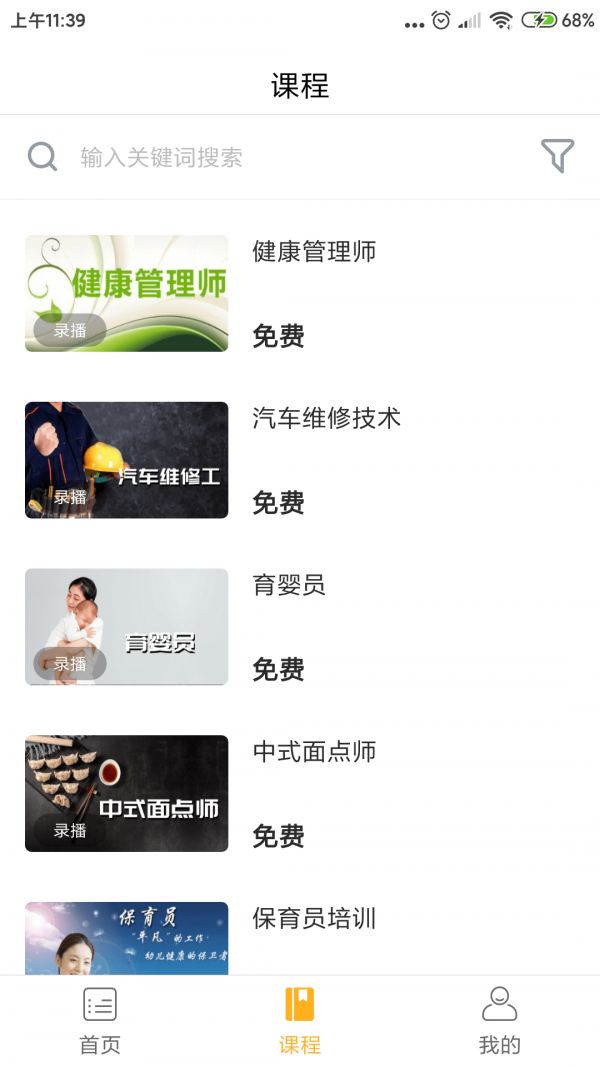Open the 保育员培训 course
600x1067 pixels.
click(314, 919)
